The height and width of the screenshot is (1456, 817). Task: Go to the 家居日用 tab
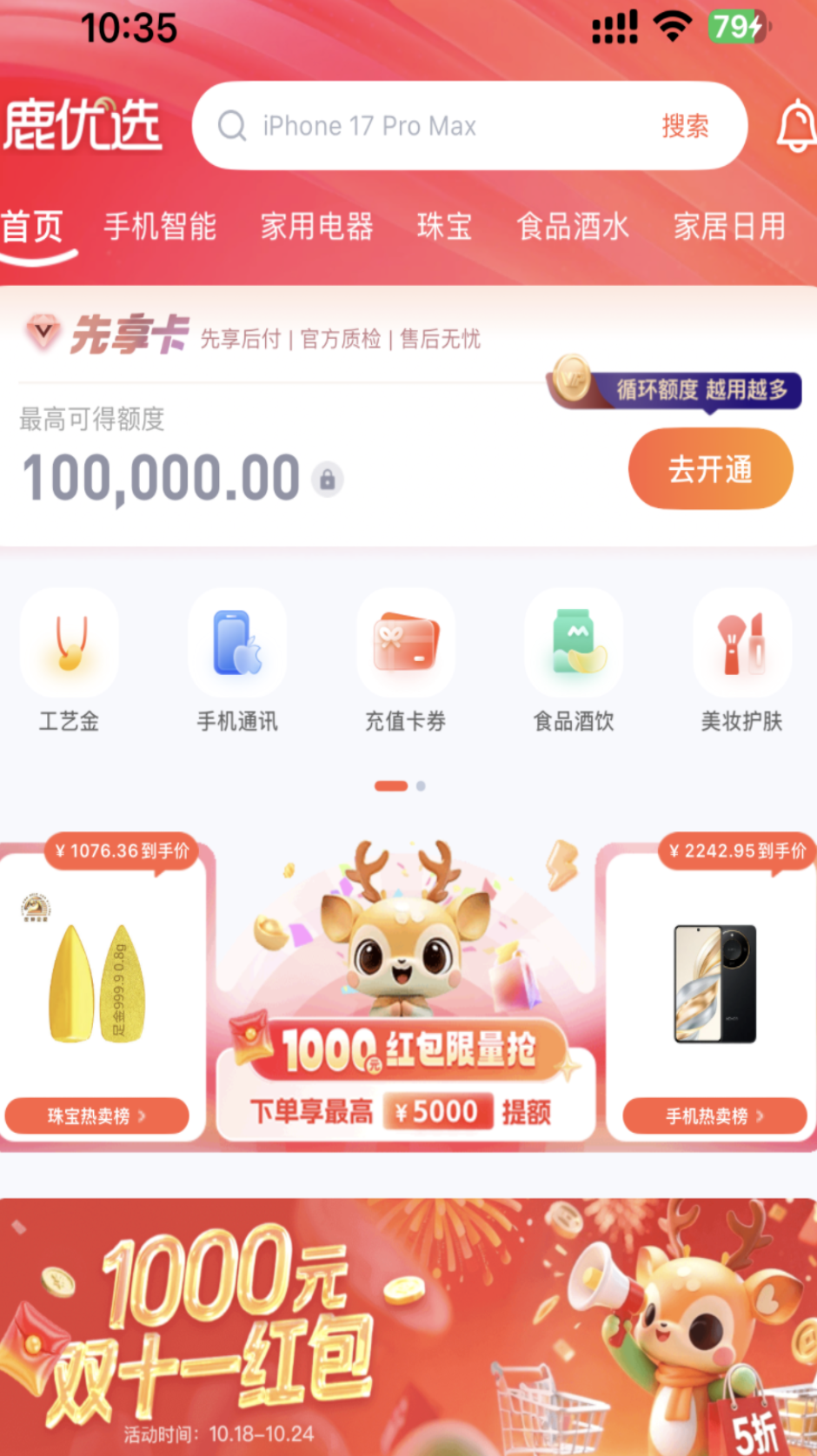click(729, 227)
